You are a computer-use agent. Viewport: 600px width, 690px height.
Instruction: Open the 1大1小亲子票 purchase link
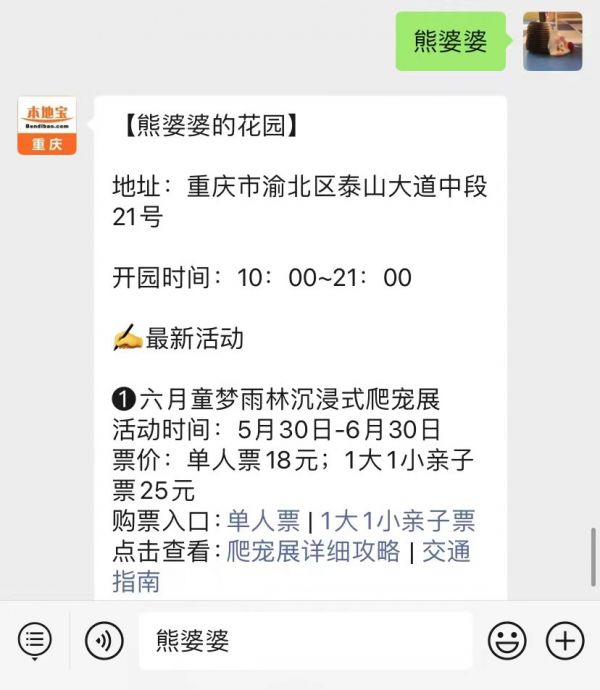click(x=397, y=521)
